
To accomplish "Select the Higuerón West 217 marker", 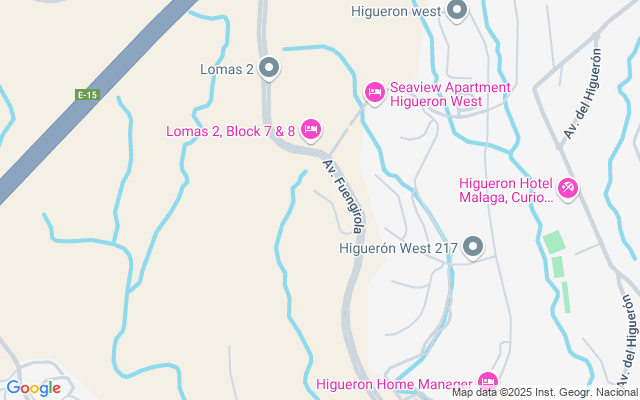I will (473, 247).
